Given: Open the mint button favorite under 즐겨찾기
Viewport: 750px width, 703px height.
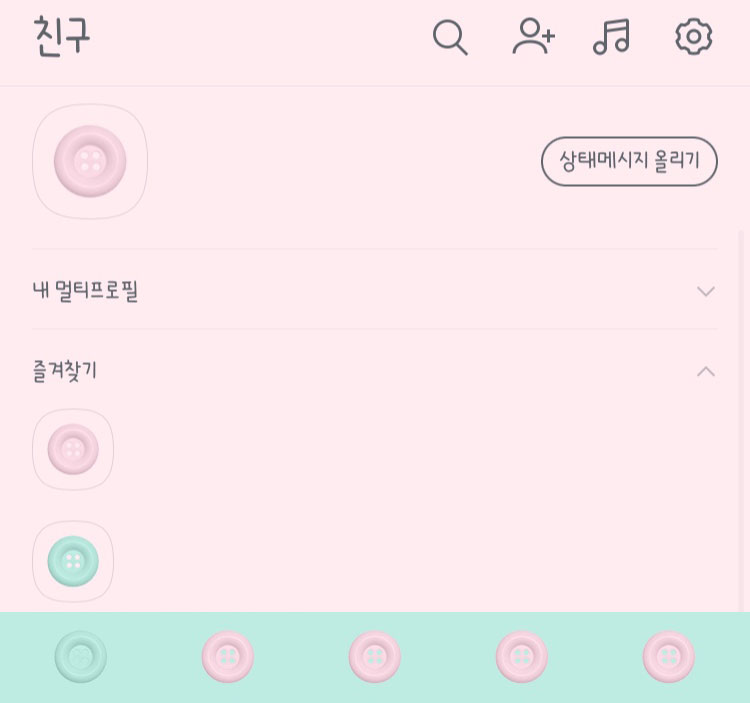Looking at the screenshot, I should click(x=73, y=561).
